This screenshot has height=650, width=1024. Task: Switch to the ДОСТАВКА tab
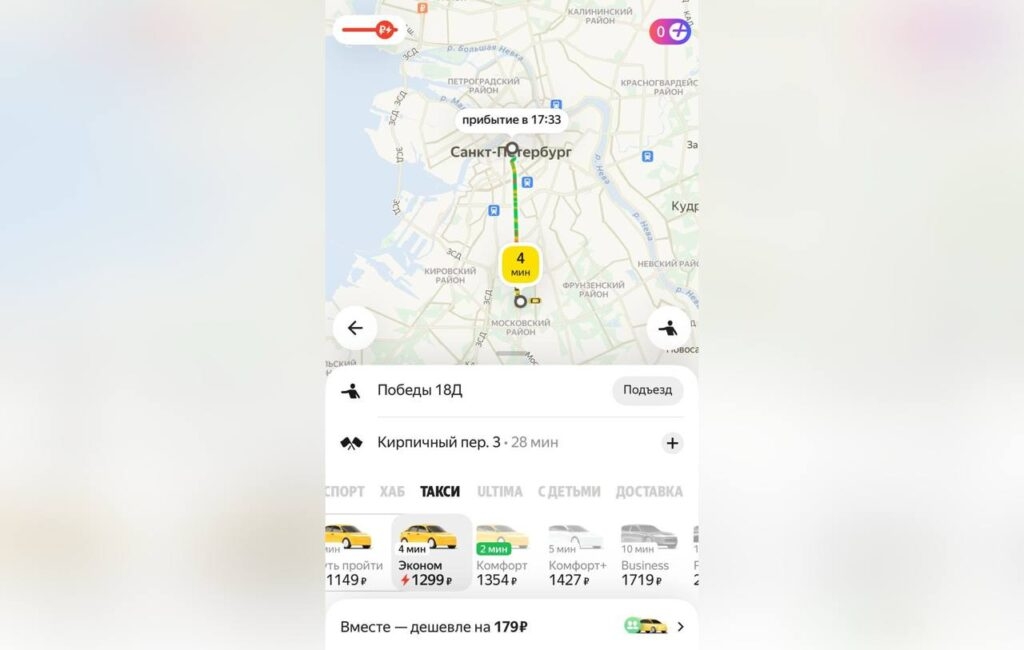click(649, 491)
